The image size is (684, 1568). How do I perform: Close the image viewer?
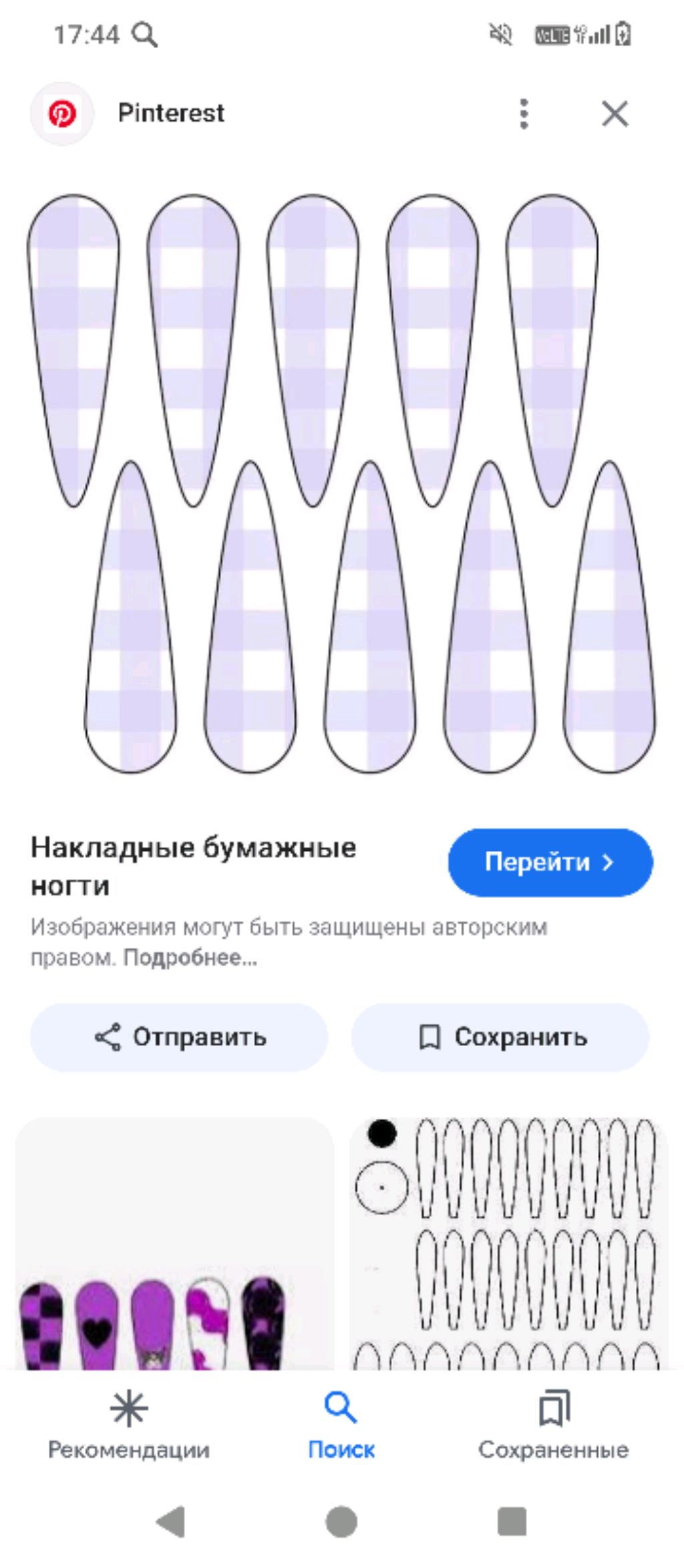615,114
